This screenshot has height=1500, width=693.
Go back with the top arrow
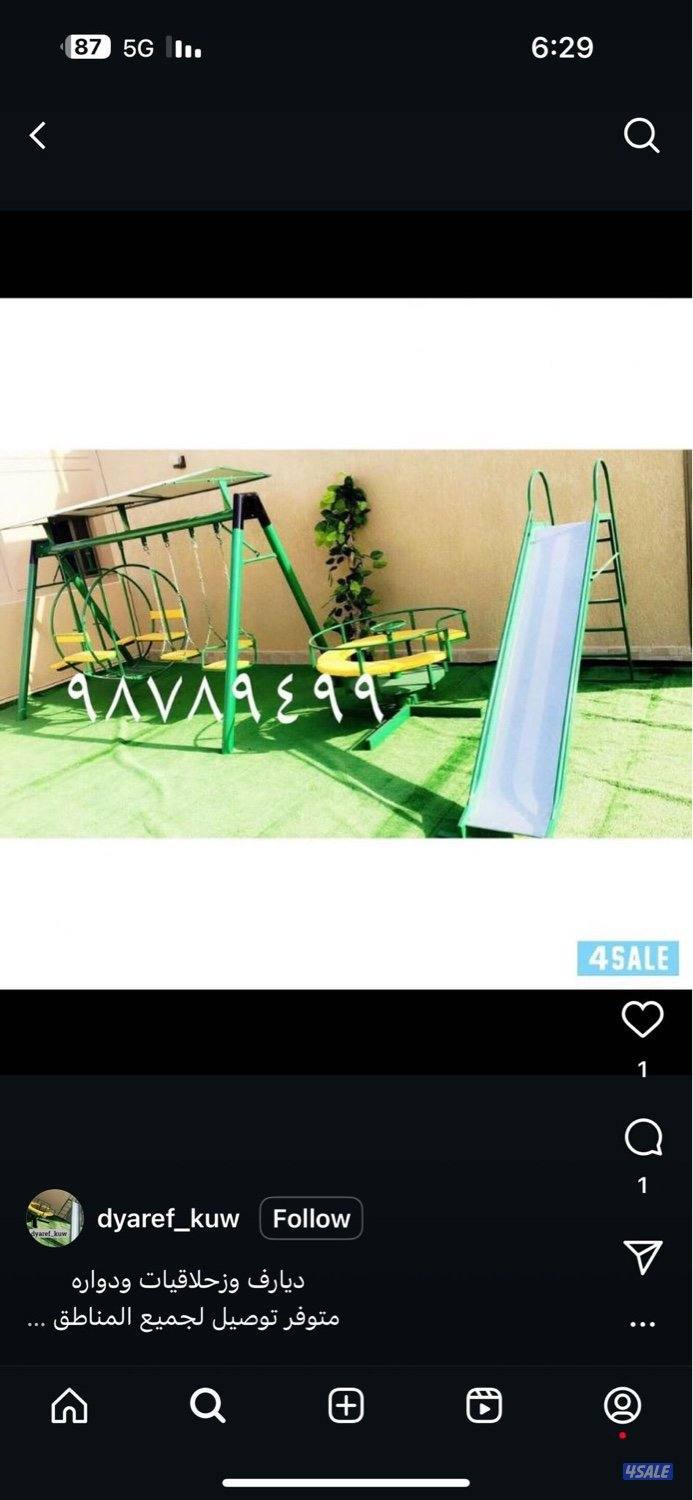38,136
